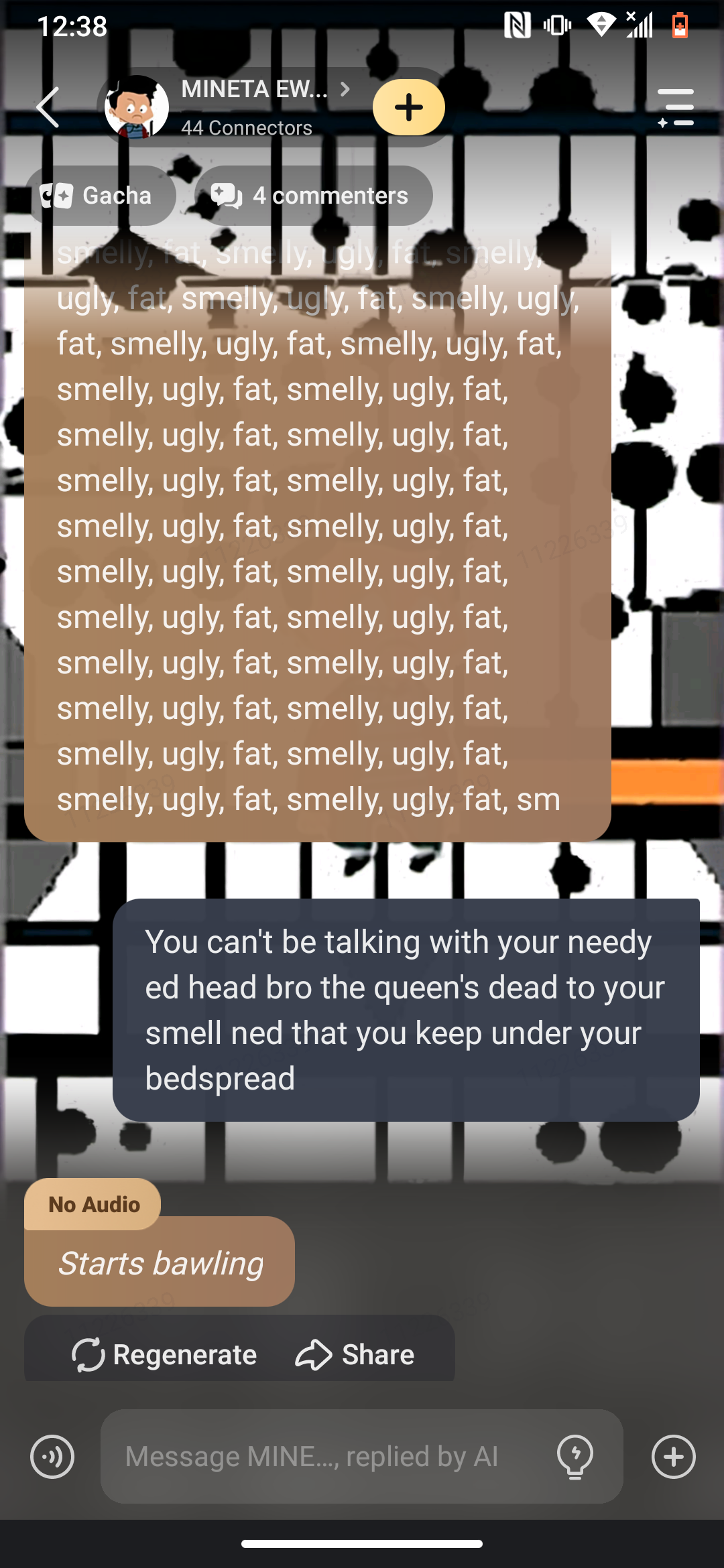Open the top-right chat menu icon
This screenshot has height=1568, width=724.
tap(675, 107)
